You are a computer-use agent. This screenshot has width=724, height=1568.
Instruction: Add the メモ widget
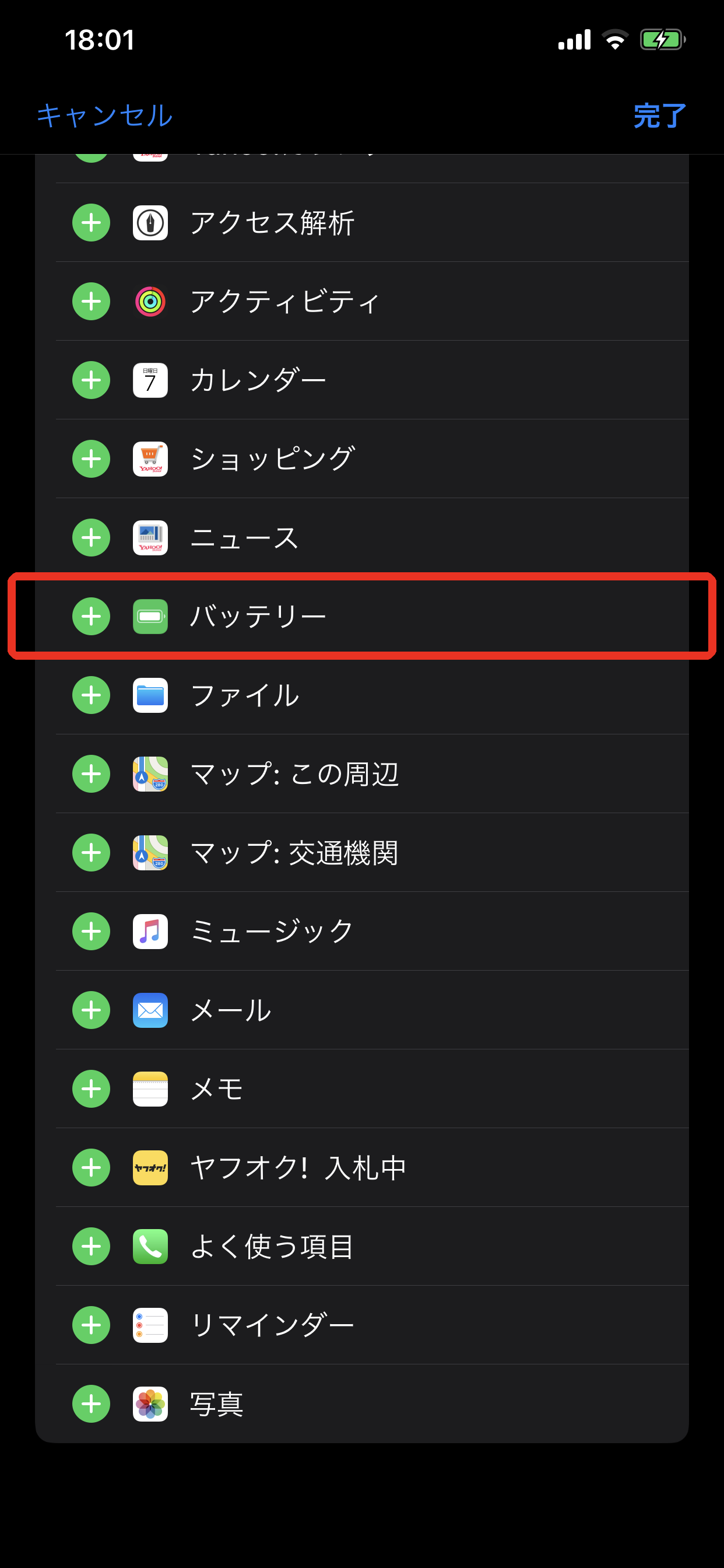pyautogui.click(x=92, y=1089)
